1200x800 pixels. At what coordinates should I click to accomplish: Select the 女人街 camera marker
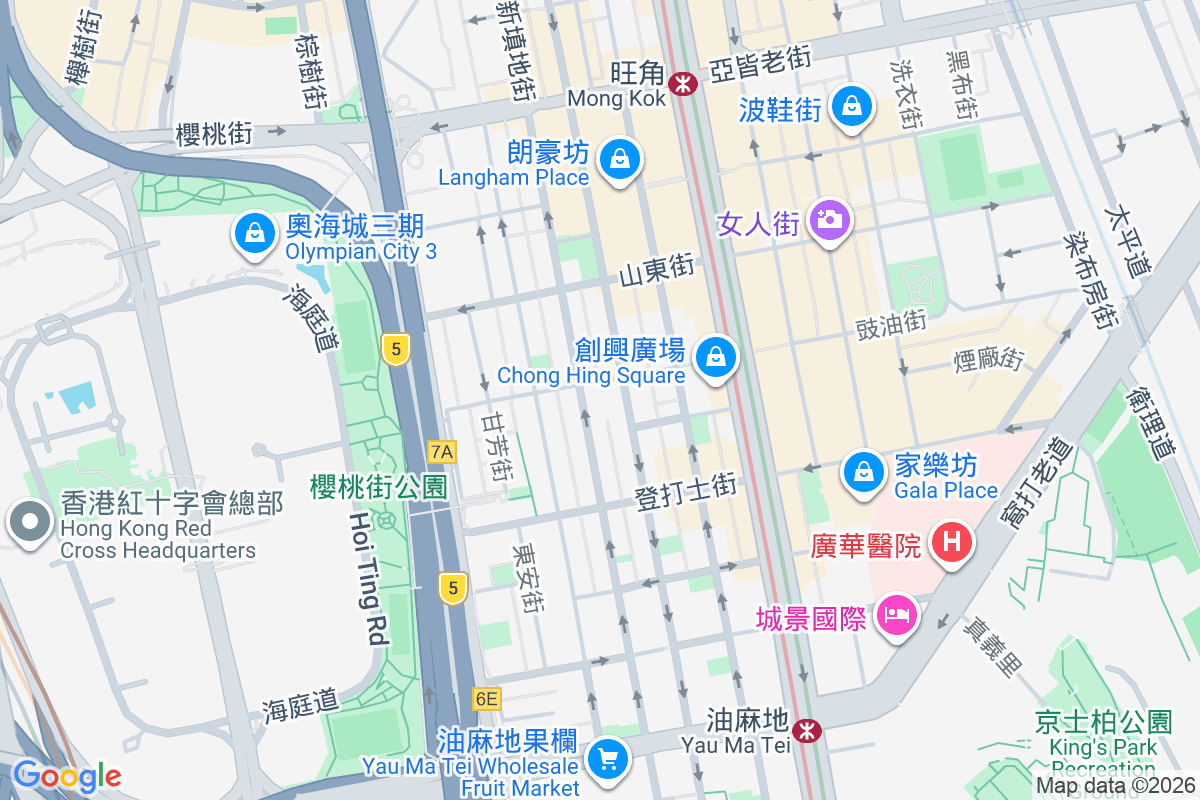[829, 219]
